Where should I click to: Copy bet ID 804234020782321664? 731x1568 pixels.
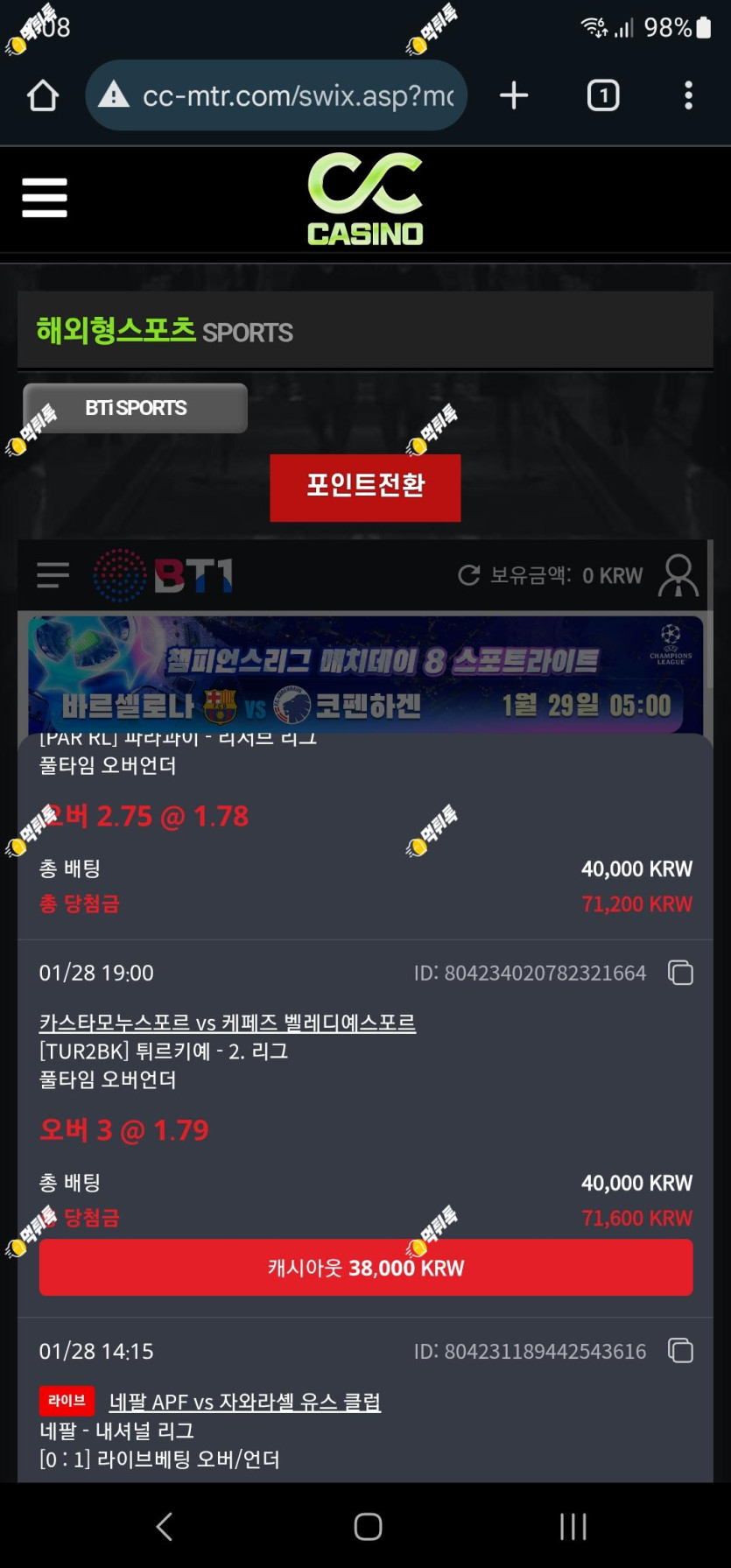(680, 973)
